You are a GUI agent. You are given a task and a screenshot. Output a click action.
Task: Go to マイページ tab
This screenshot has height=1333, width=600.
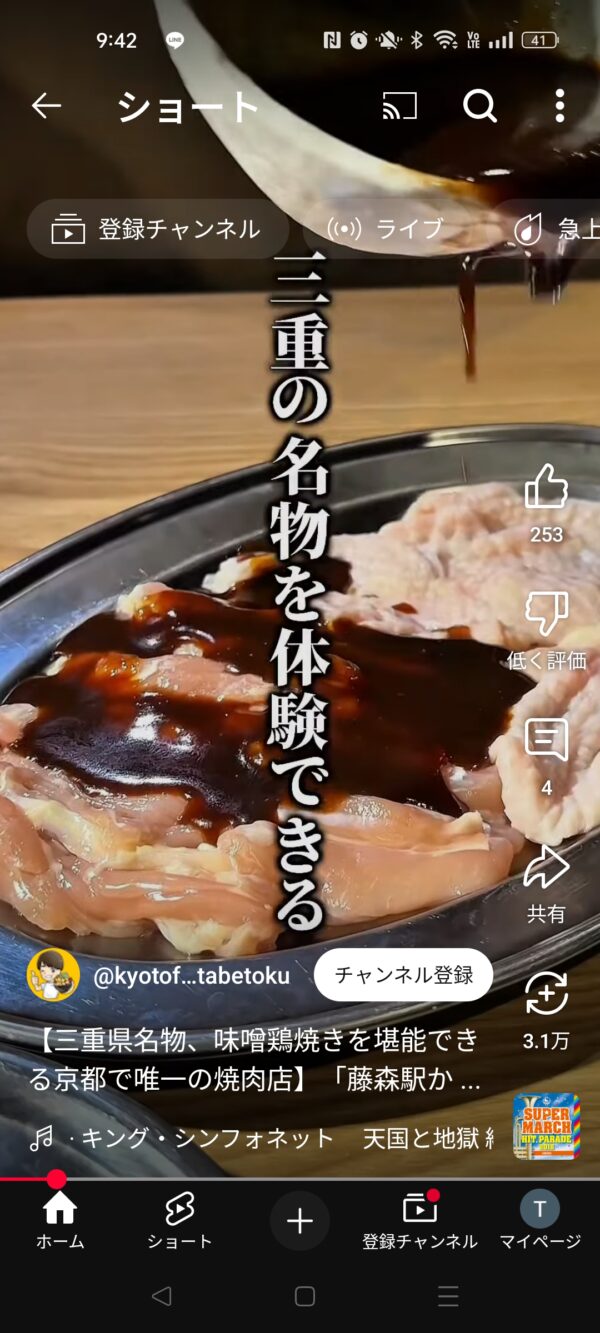pyautogui.click(x=540, y=1221)
